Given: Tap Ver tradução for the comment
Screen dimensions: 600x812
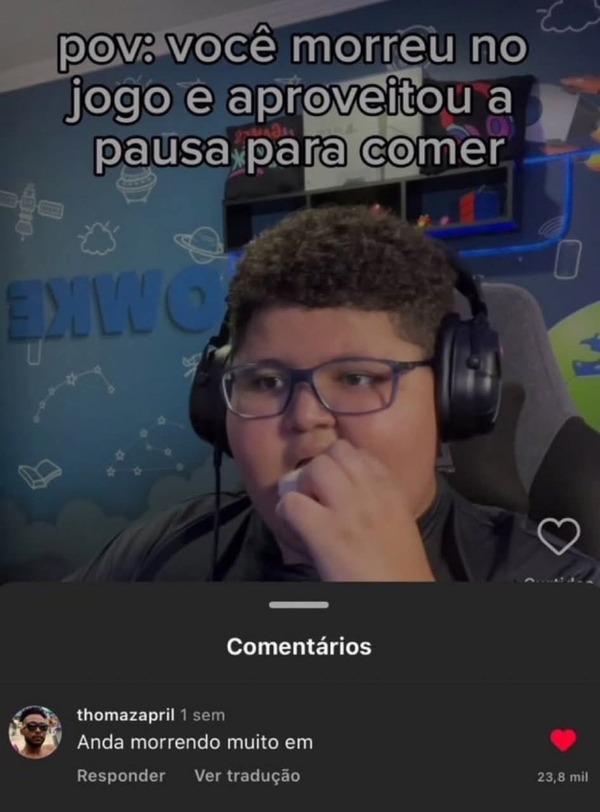Looking at the screenshot, I should pos(246,776).
